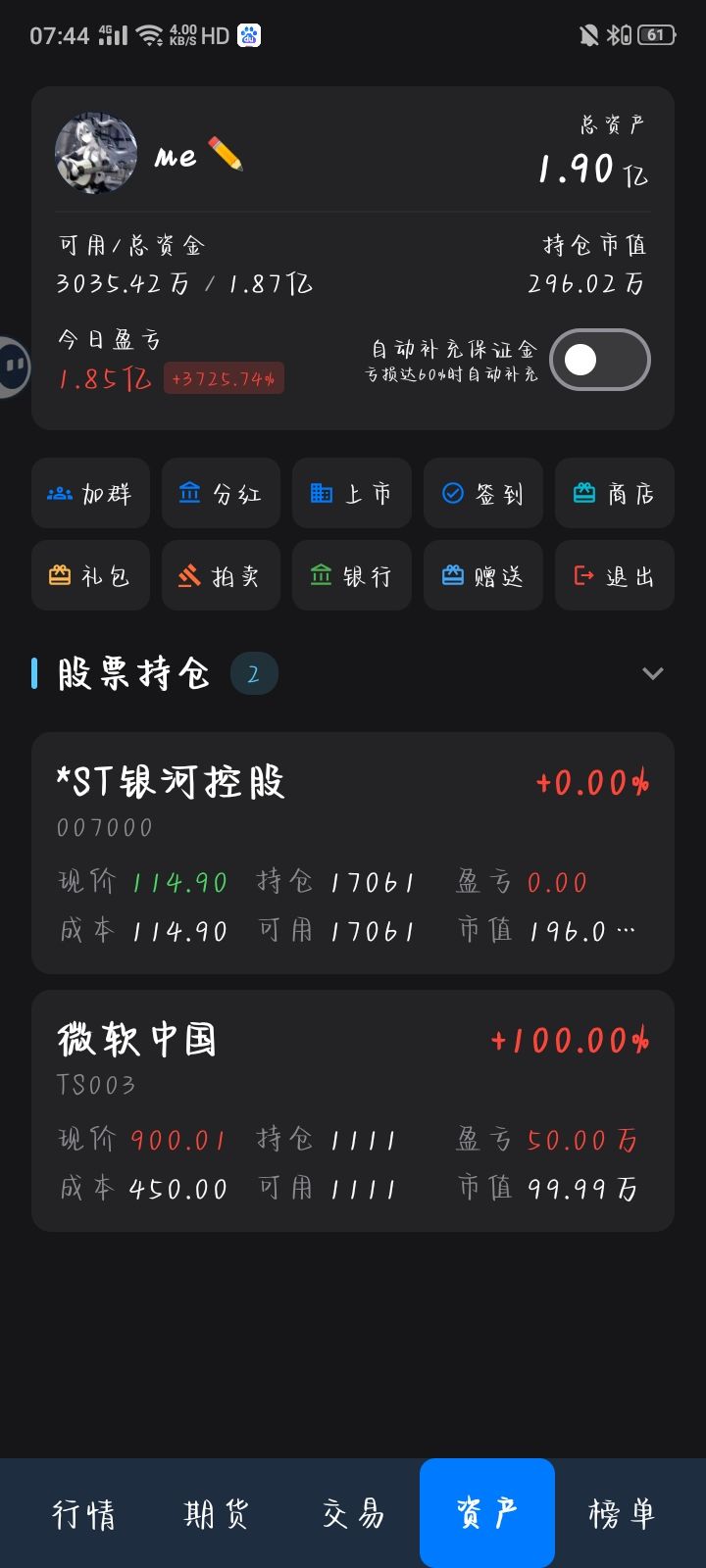Screen dimensions: 706x1568
Task: Tap the 赠送 (gift) icon
Action: pyautogui.click(x=482, y=575)
